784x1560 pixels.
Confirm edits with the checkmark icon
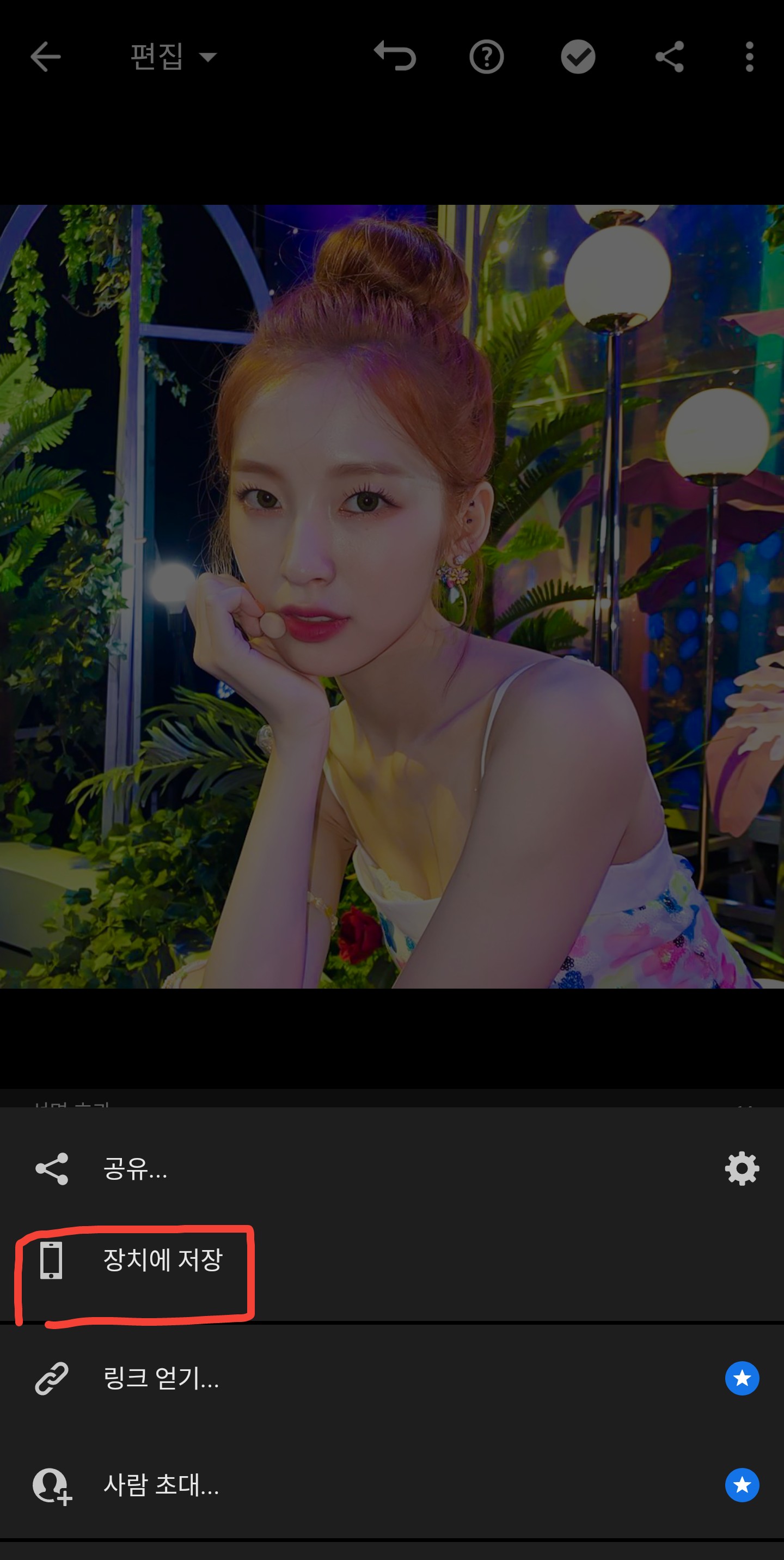tap(578, 57)
